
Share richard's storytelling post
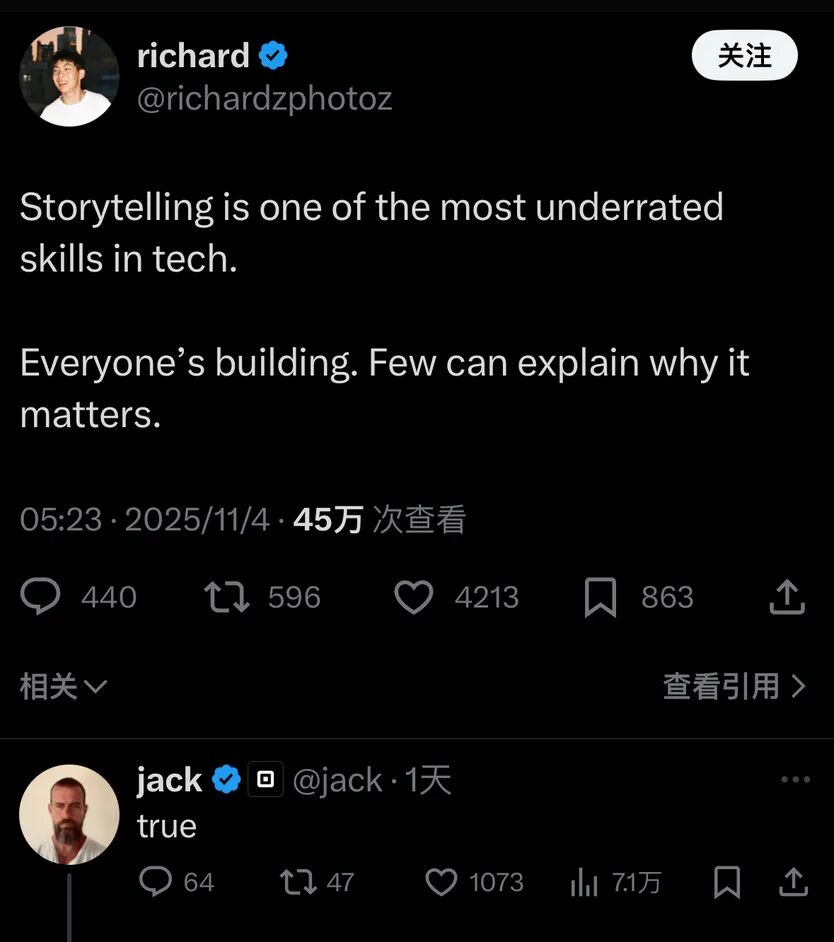788,597
